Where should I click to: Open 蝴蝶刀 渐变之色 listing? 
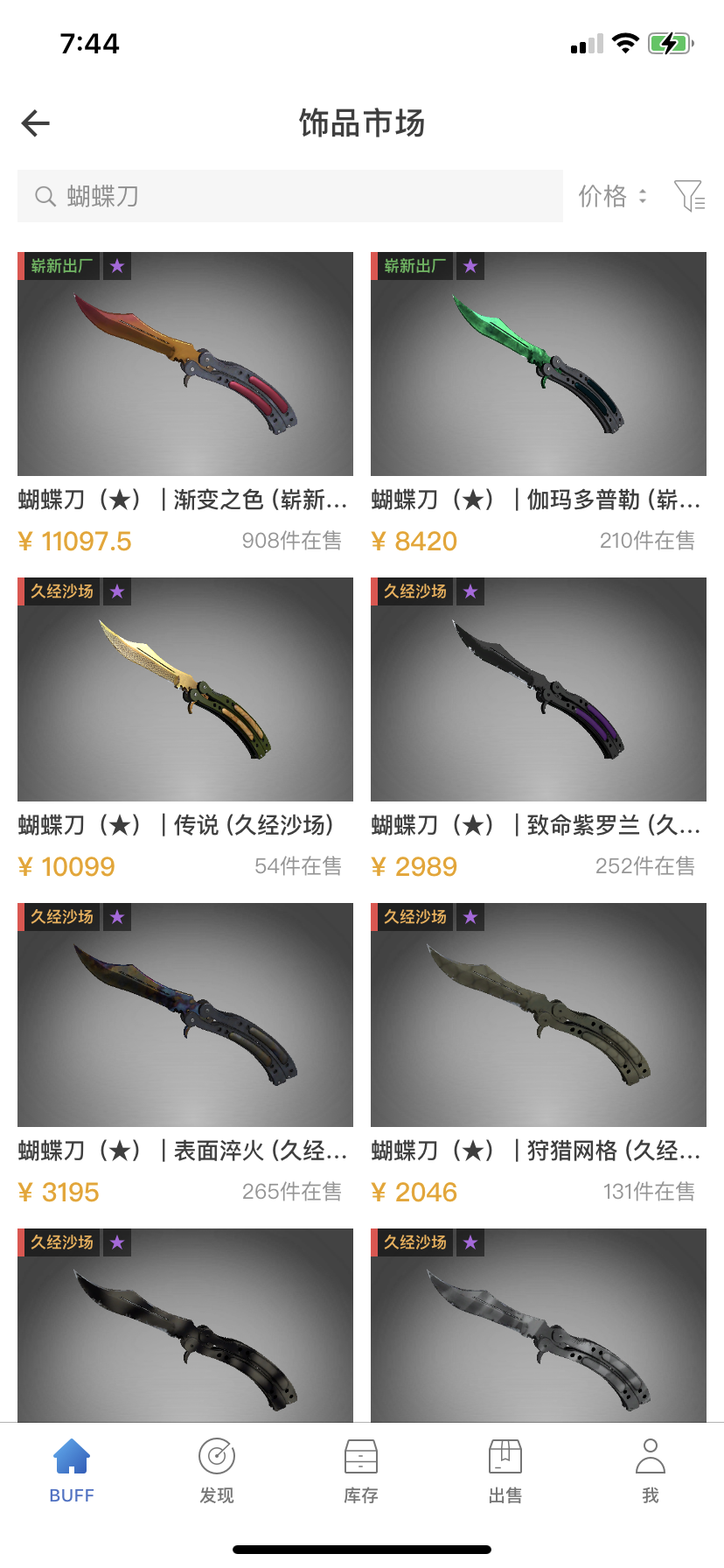tap(185, 364)
